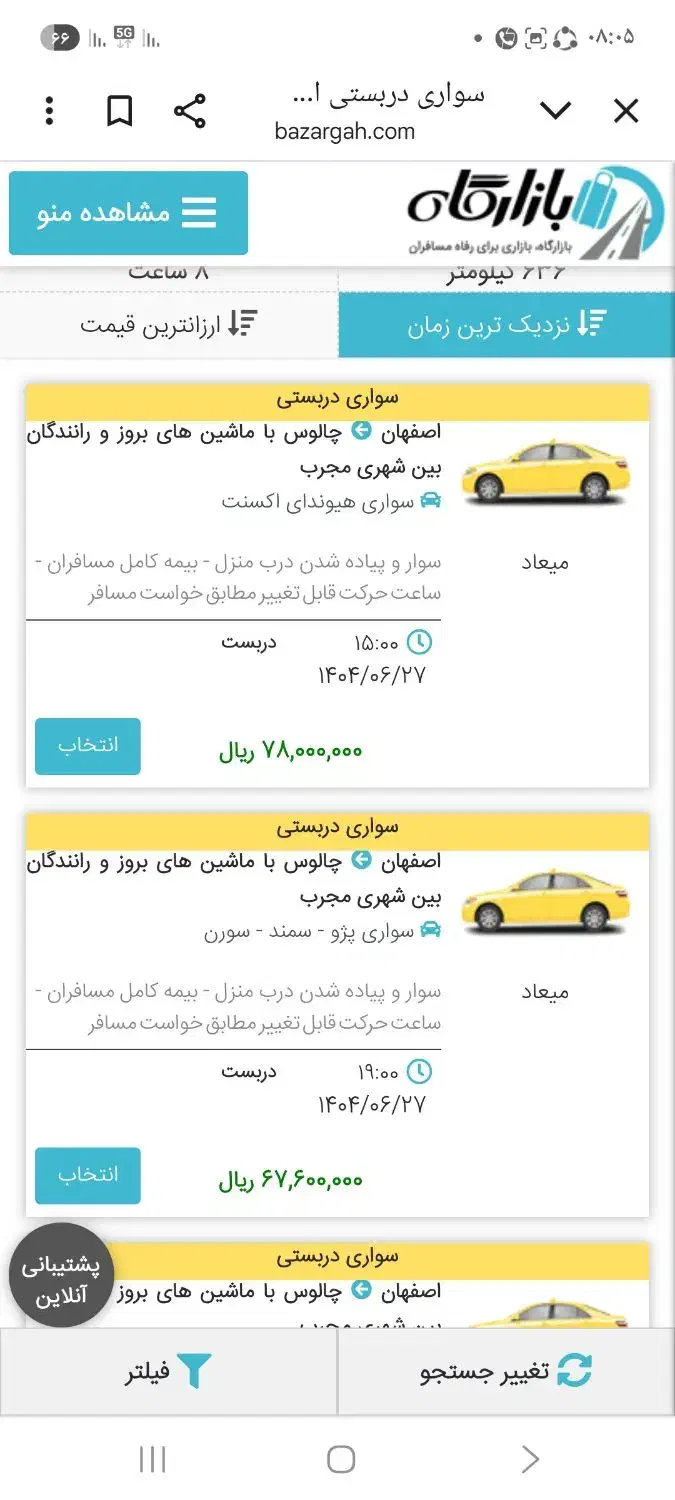Open the مشاهده منو menu button
Viewport: 675px width, 1500px height.
point(128,213)
